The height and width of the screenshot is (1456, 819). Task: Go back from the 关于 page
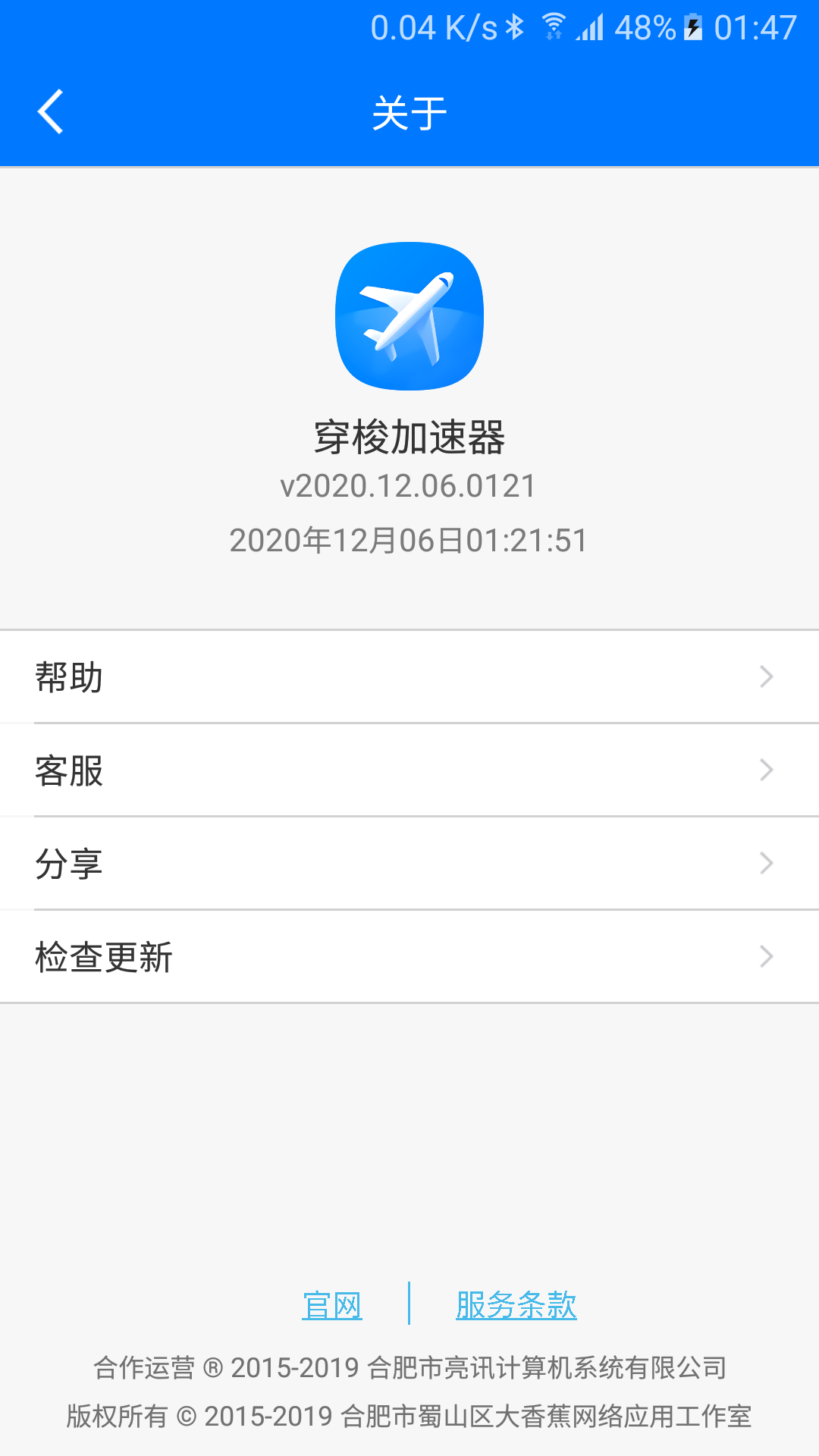tap(51, 112)
